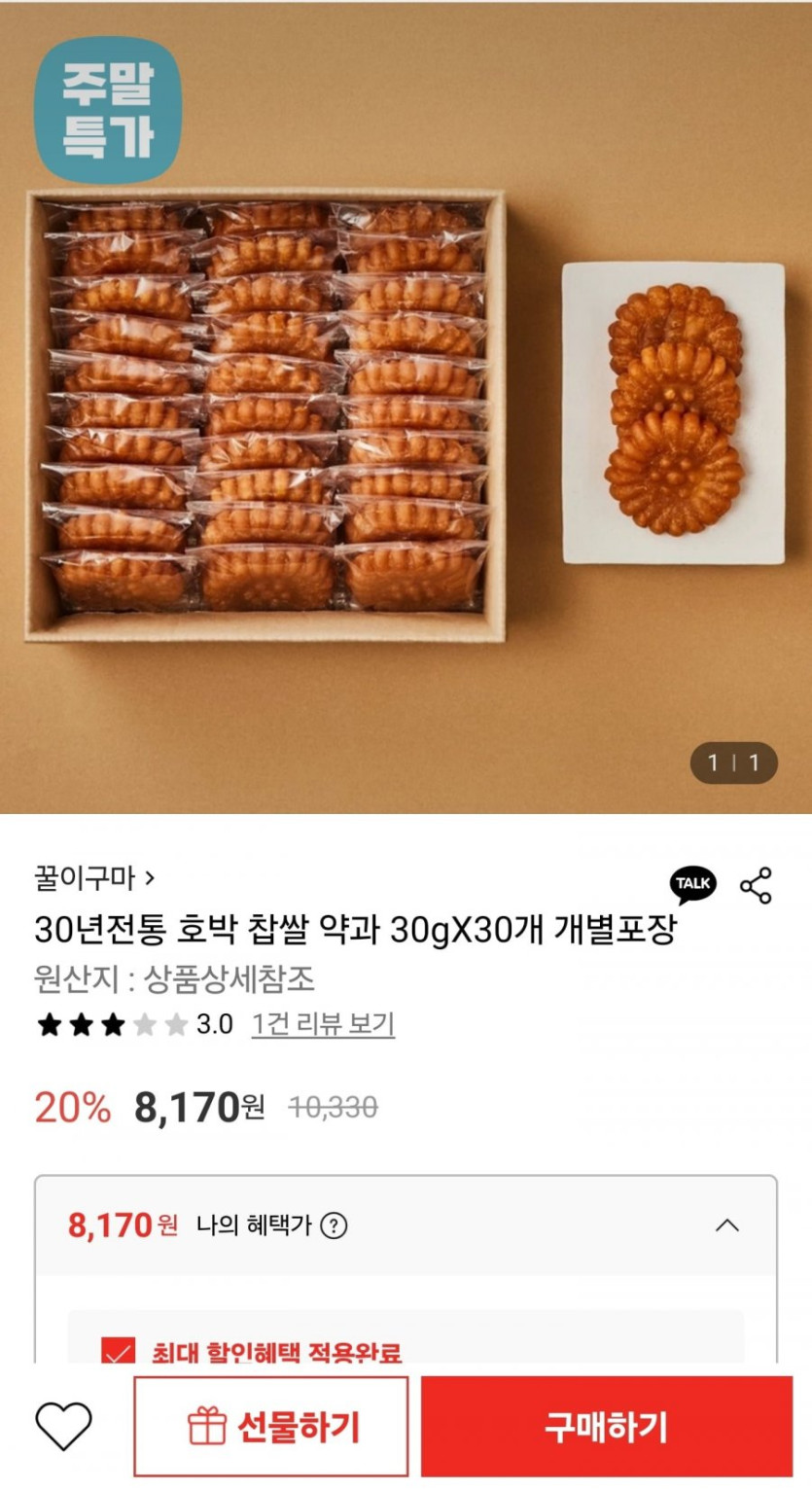Toggle the heart wishlist button
The image size is (812, 1490).
(63, 1428)
